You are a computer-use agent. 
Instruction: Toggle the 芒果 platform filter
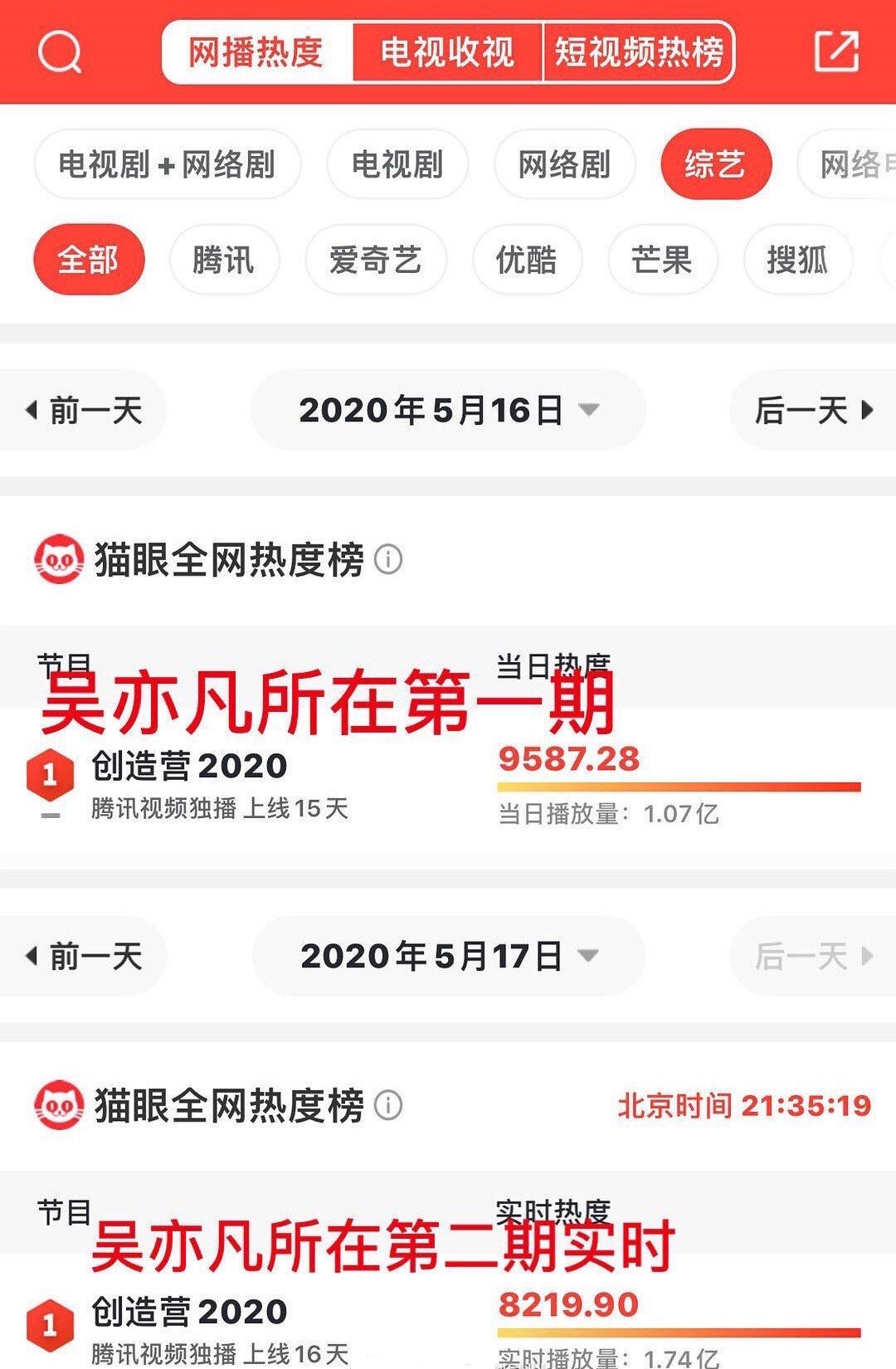(660, 260)
